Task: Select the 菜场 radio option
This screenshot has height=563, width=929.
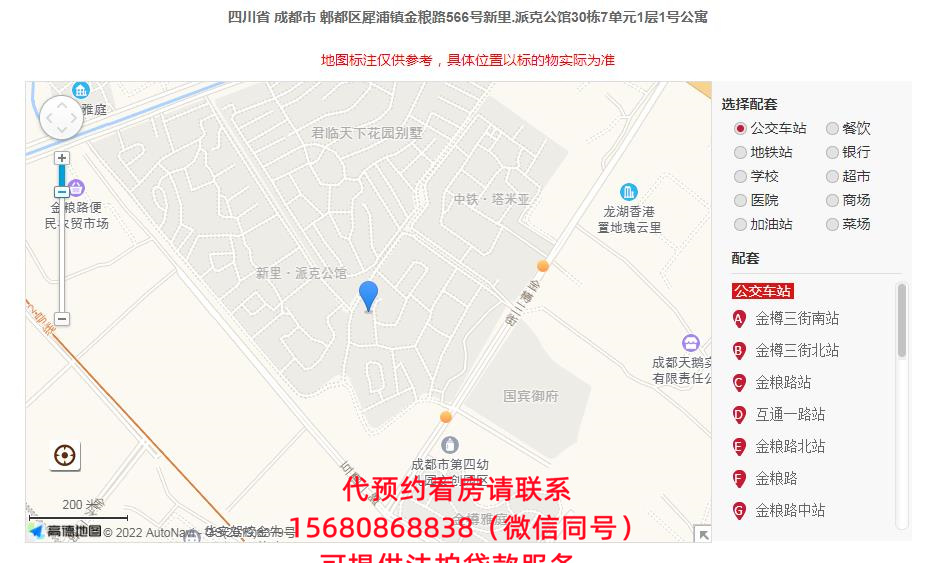Action: [832, 225]
